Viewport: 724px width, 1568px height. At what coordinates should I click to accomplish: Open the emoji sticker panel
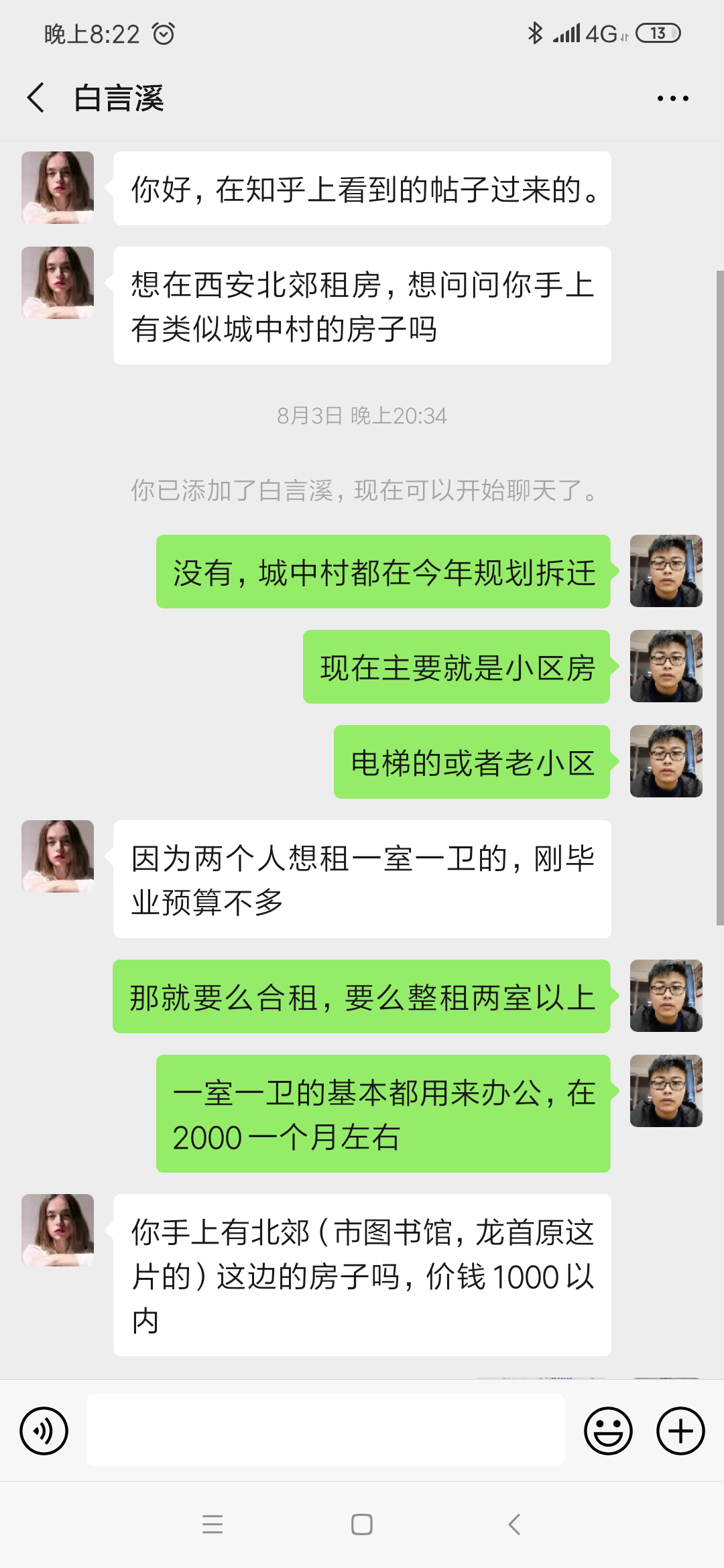click(608, 1431)
